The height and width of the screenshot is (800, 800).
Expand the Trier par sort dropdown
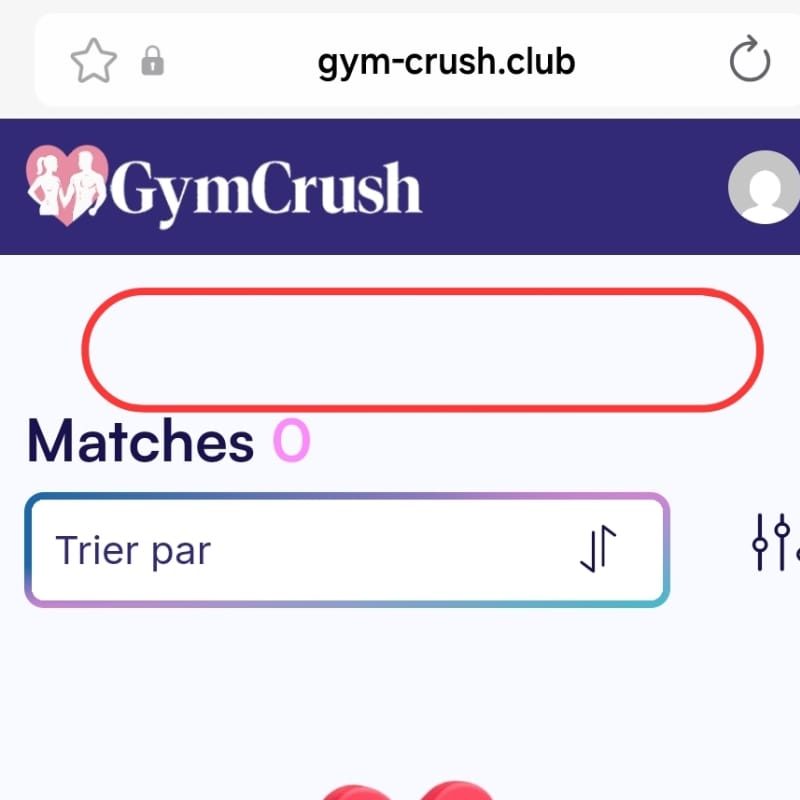[346, 550]
